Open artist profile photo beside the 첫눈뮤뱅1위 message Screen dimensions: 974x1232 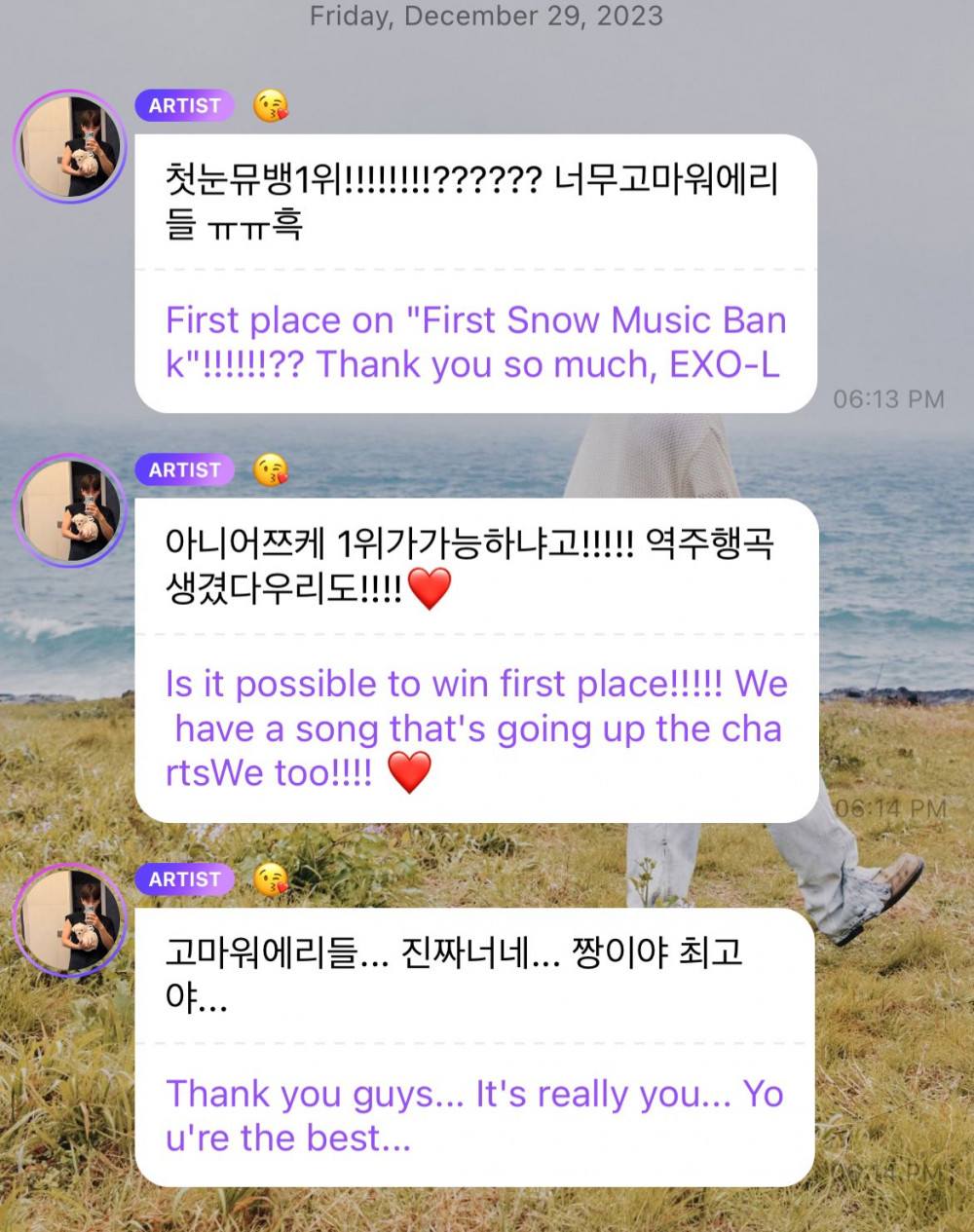coord(70,147)
